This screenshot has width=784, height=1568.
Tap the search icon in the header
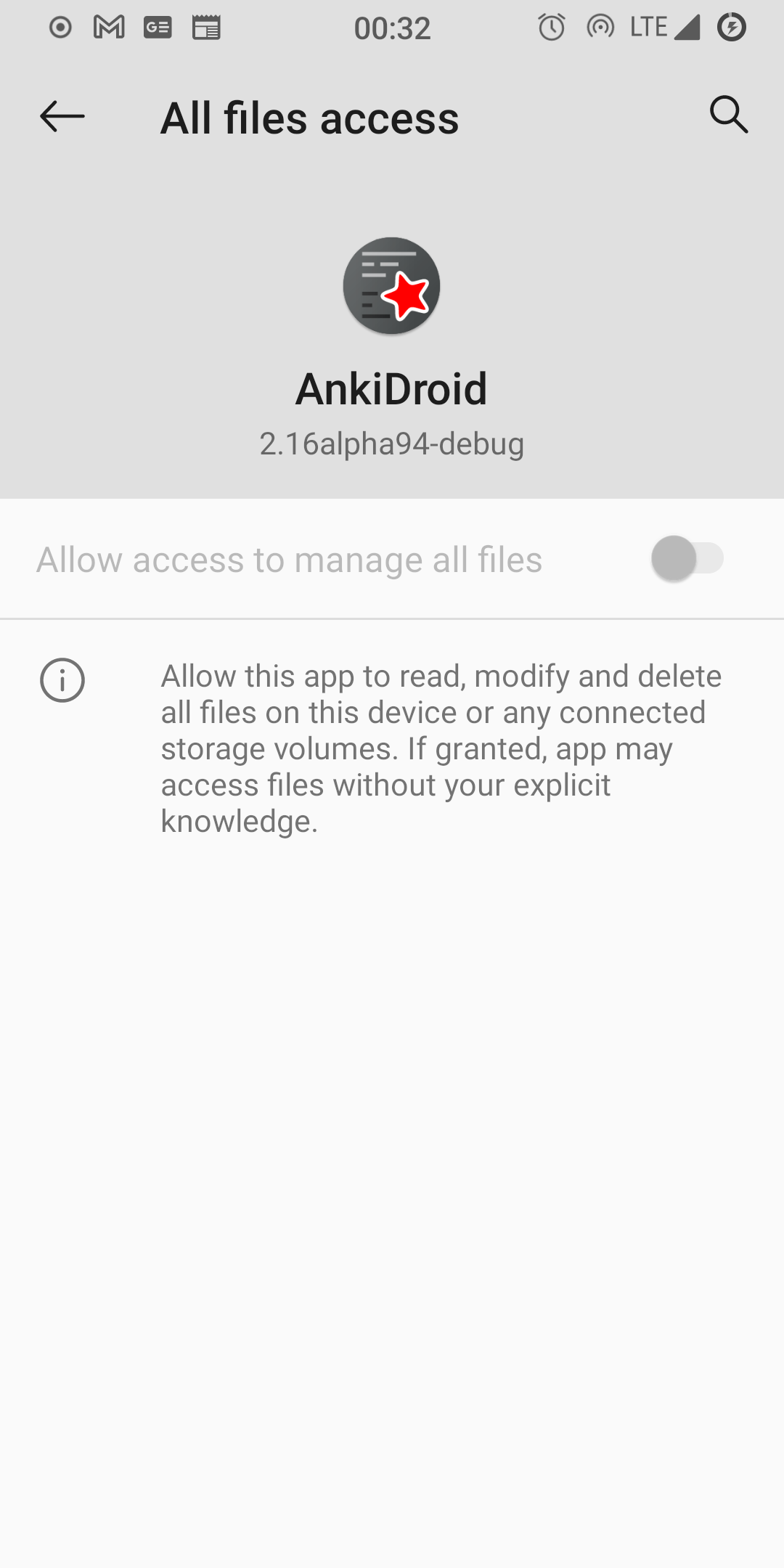[730, 115]
